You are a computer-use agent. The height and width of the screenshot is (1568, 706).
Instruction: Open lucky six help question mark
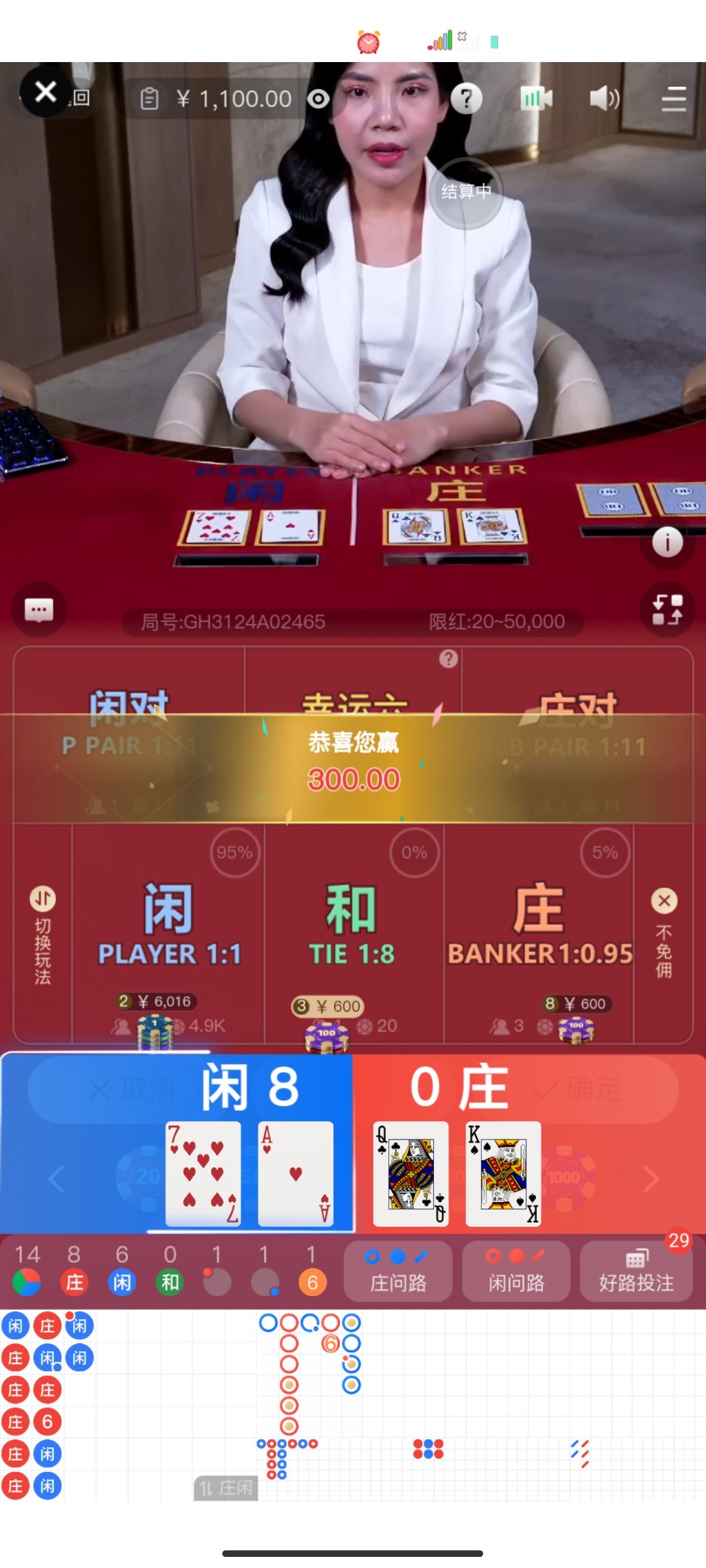click(x=448, y=659)
